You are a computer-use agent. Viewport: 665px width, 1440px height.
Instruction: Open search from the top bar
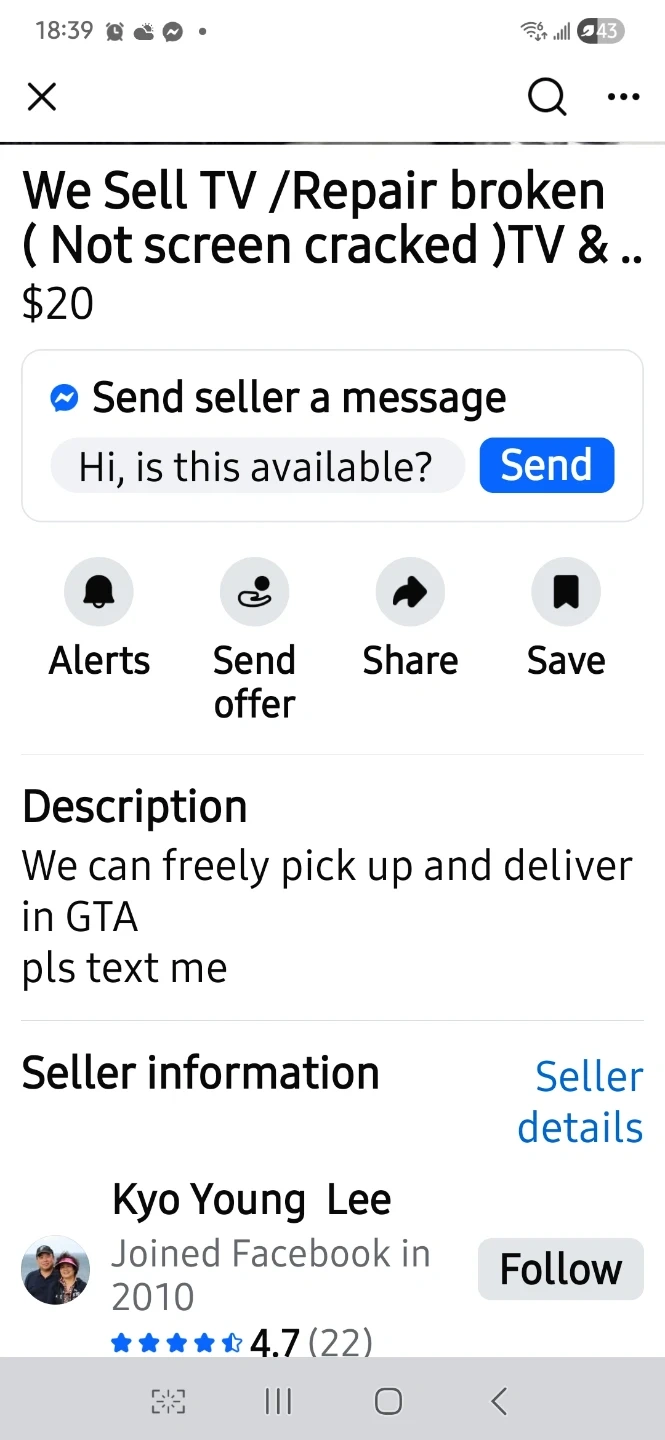[x=547, y=97]
